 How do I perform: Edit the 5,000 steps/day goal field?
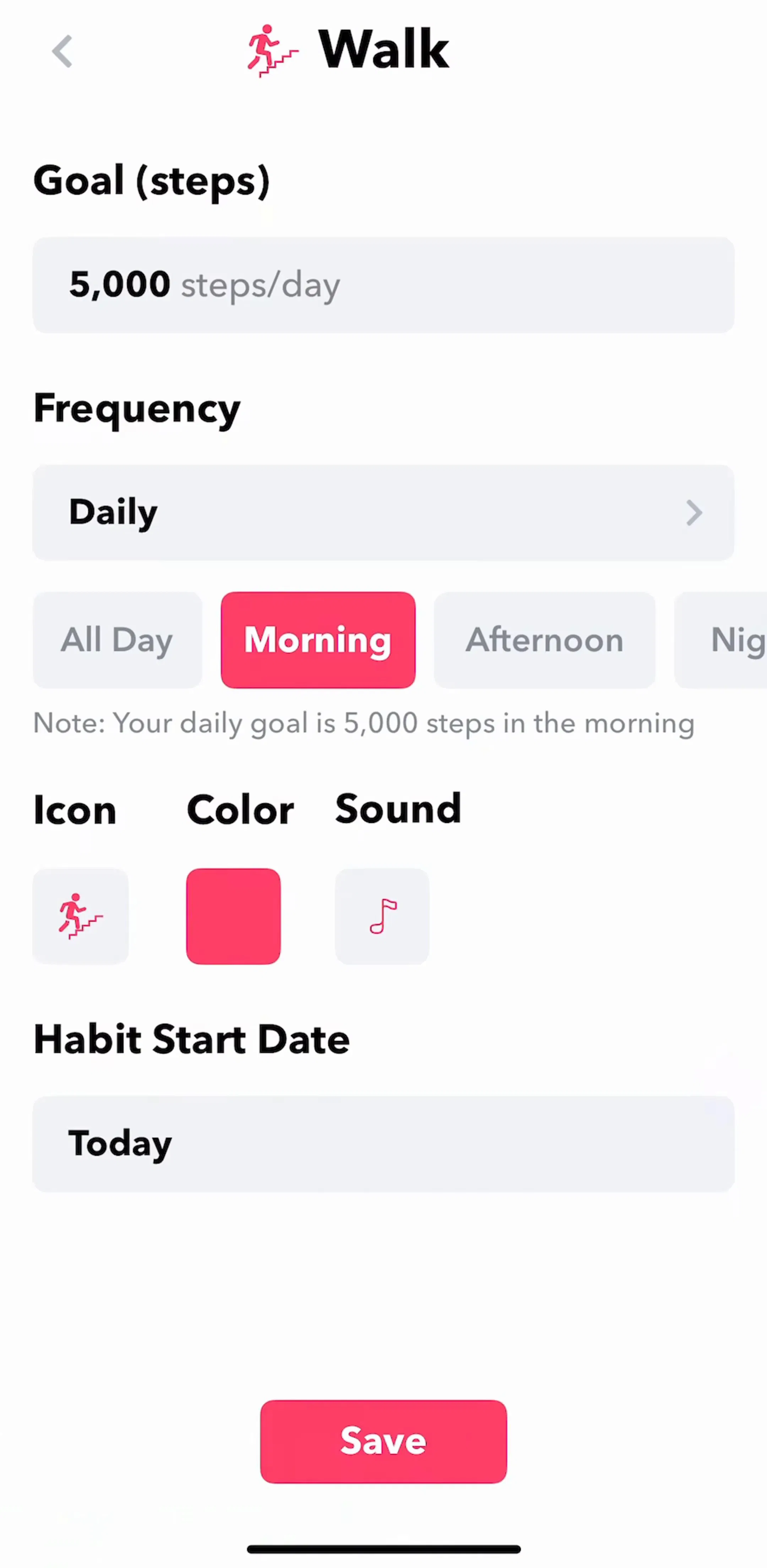[x=383, y=285]
